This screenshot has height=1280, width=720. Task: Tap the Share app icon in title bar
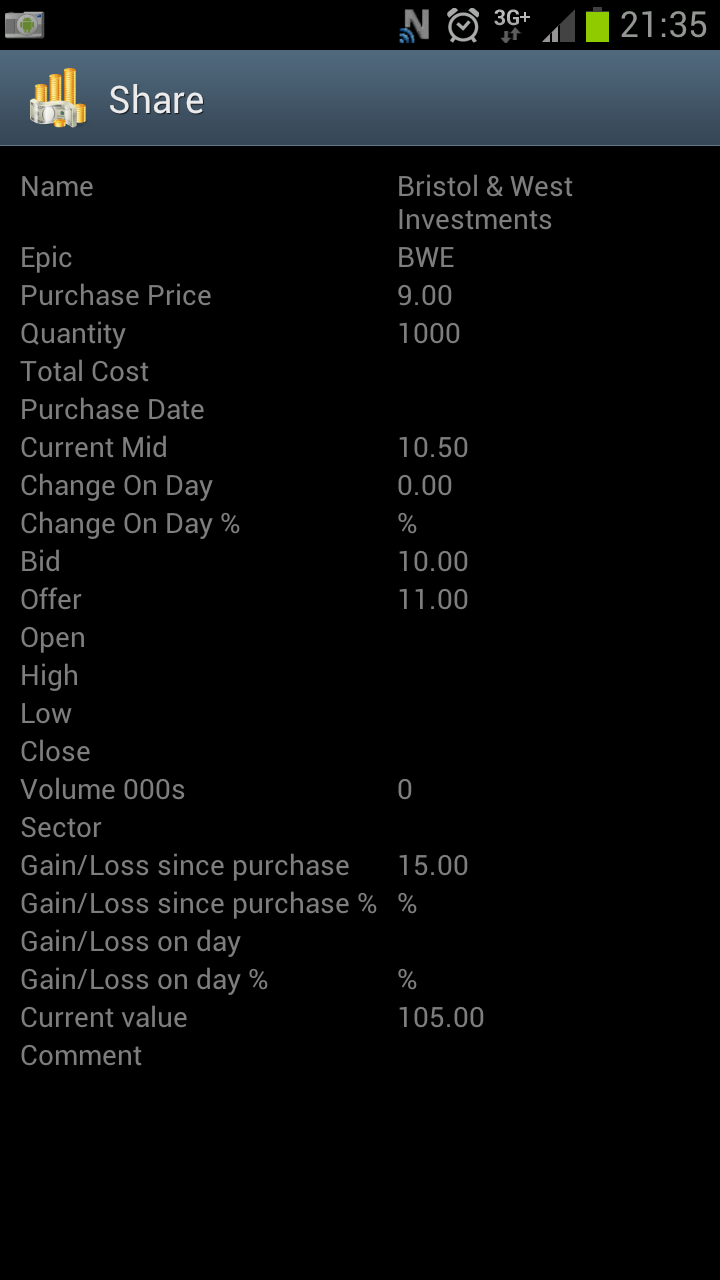(x=58, y=98)
